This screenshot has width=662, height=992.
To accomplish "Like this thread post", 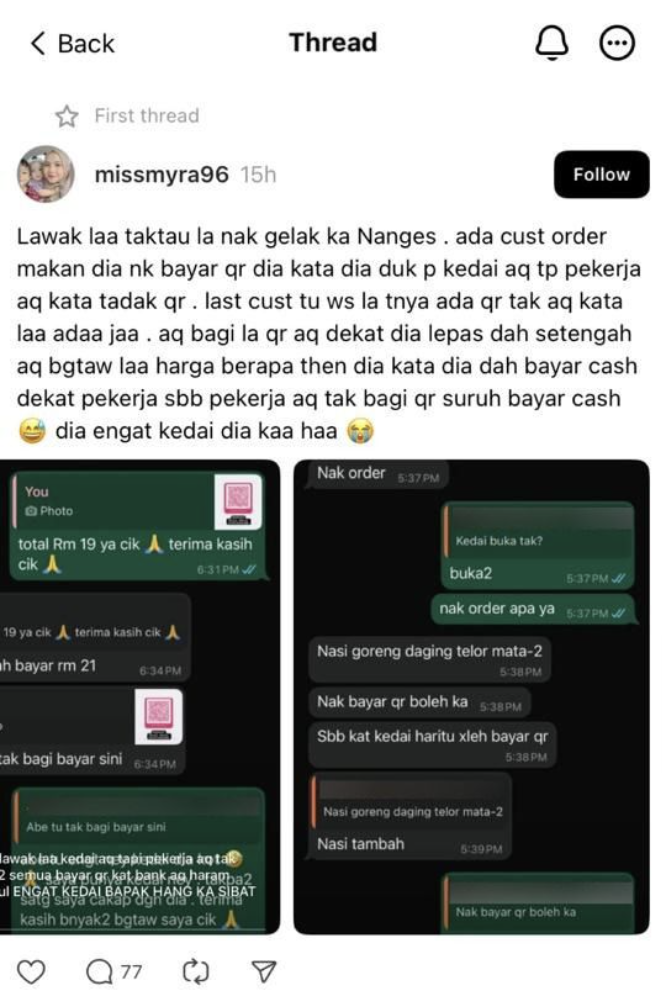I will [x=32, y=971].
